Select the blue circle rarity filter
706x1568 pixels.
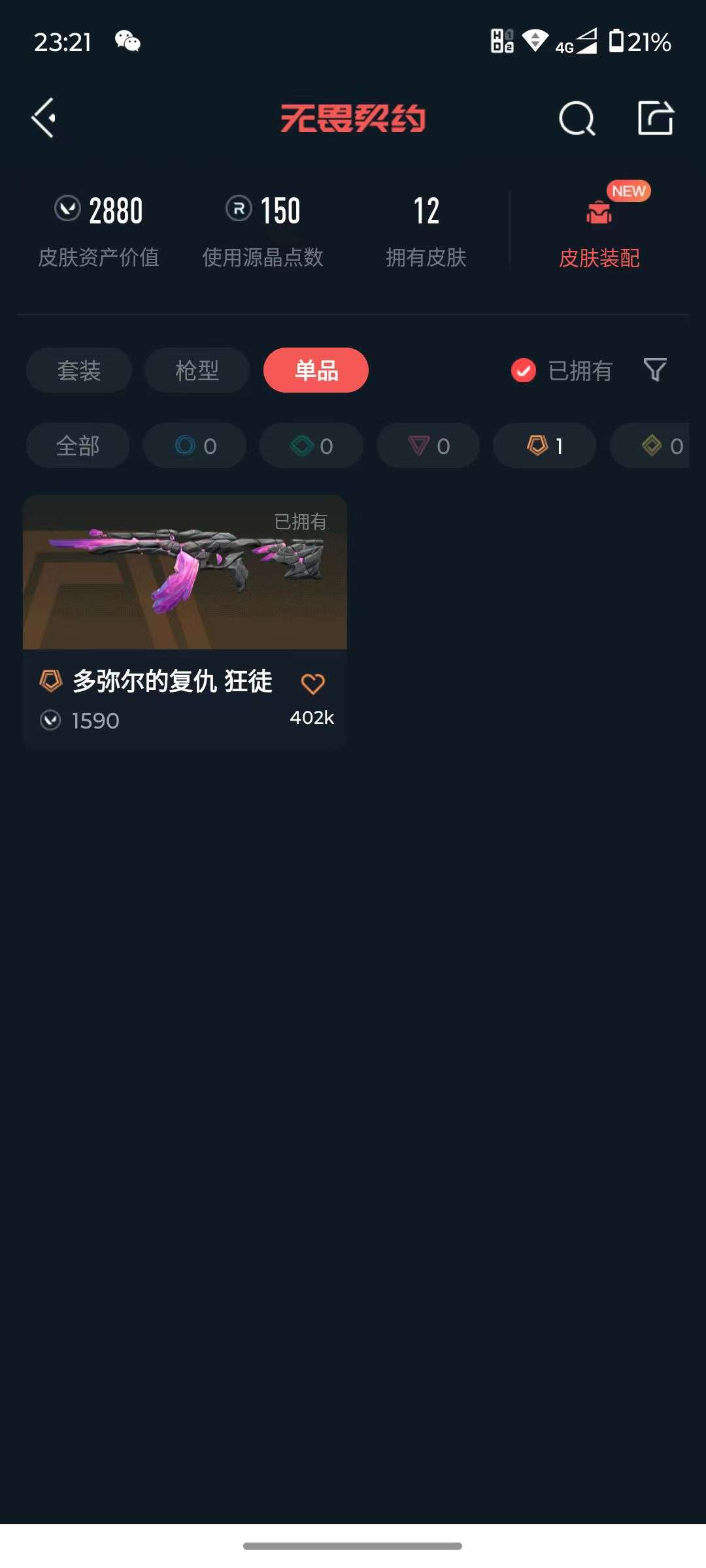coord(194,446)
